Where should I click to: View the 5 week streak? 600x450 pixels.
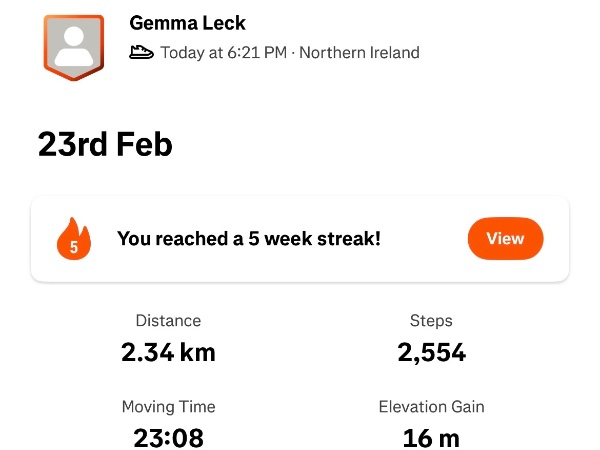click(504, 239)
